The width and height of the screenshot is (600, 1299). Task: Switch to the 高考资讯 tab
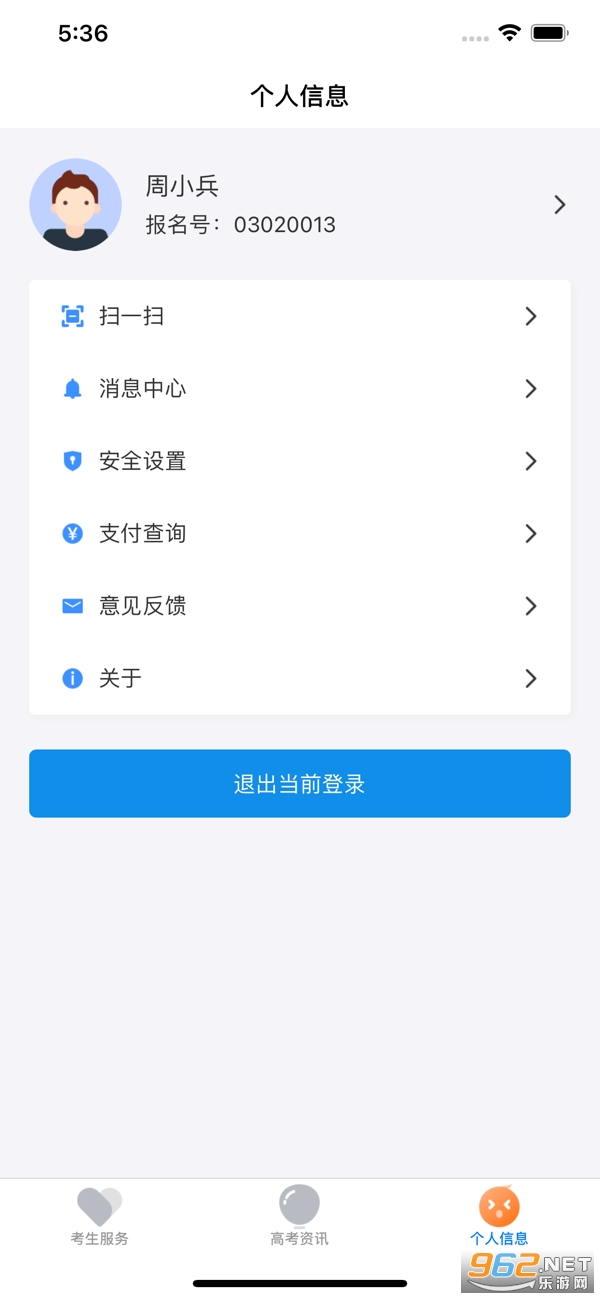point(299,1216)
